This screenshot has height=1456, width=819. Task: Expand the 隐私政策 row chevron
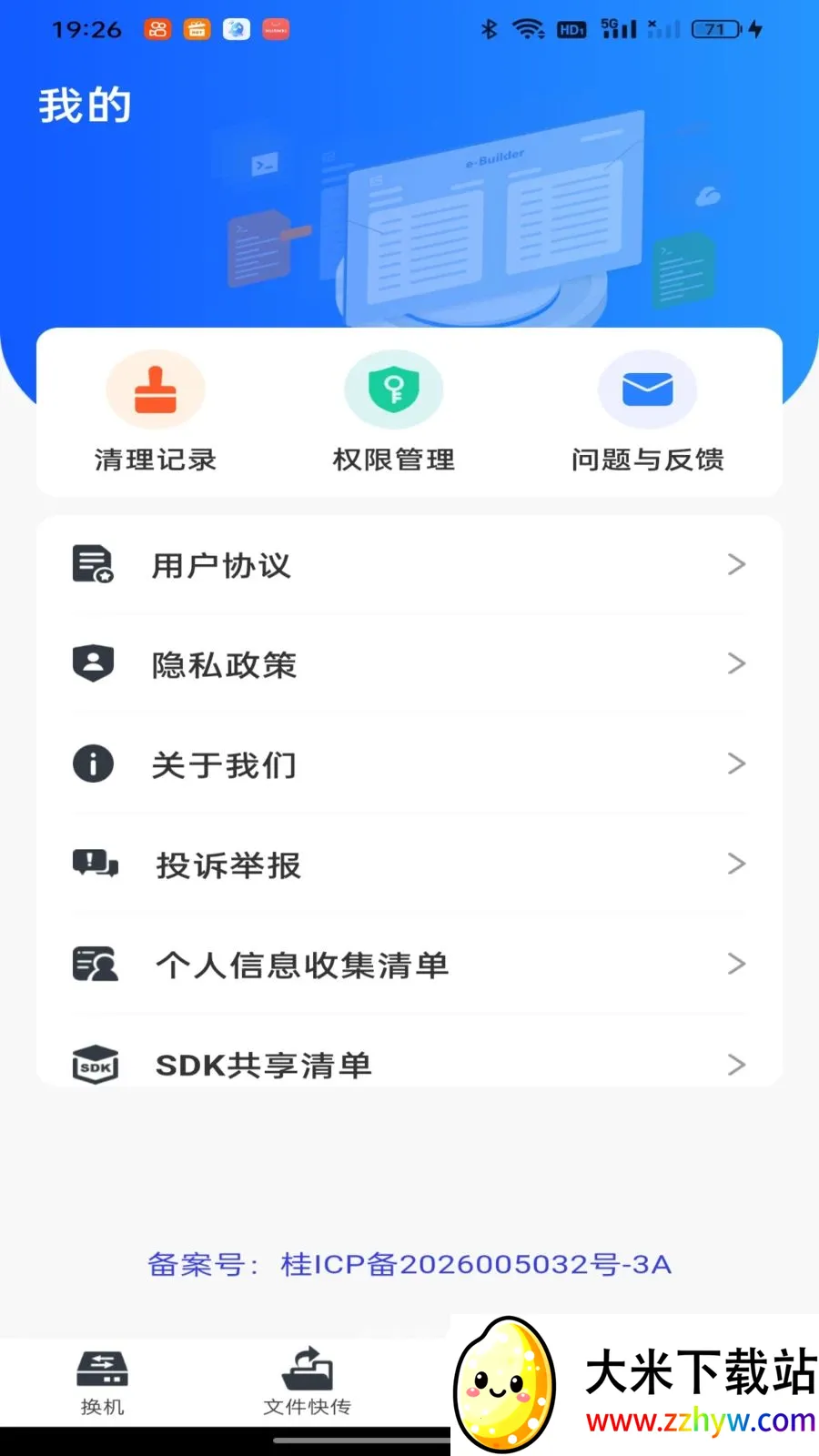[737, 664]
